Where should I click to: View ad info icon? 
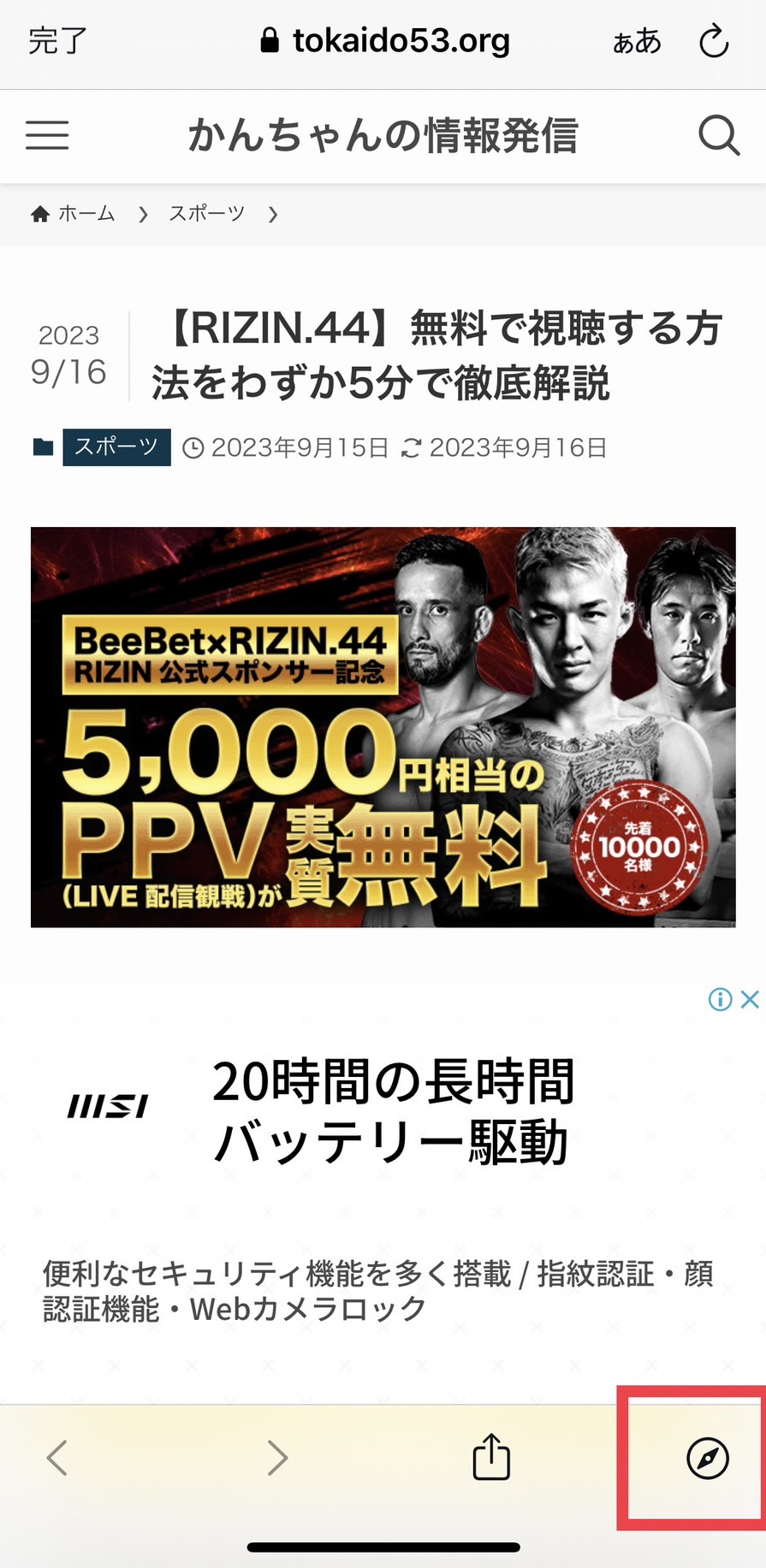pyautogui.click(x=720, y=999)
